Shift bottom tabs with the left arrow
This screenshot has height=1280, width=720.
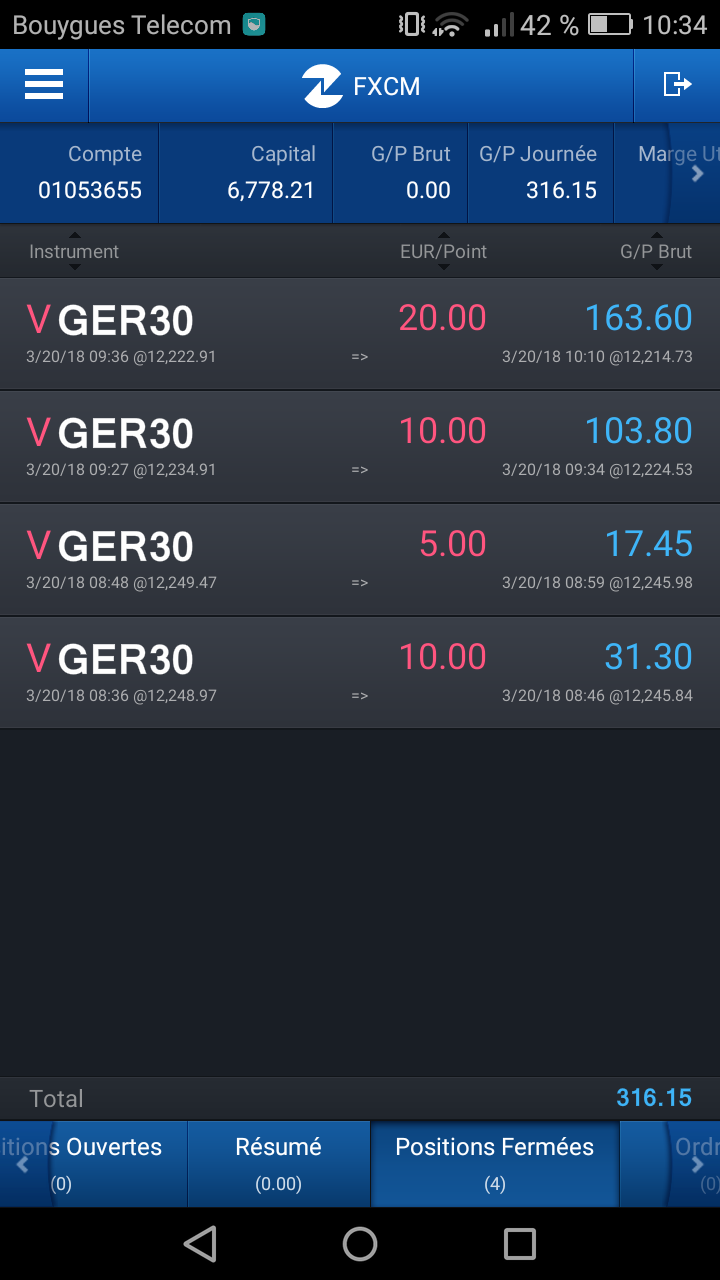22,1164
